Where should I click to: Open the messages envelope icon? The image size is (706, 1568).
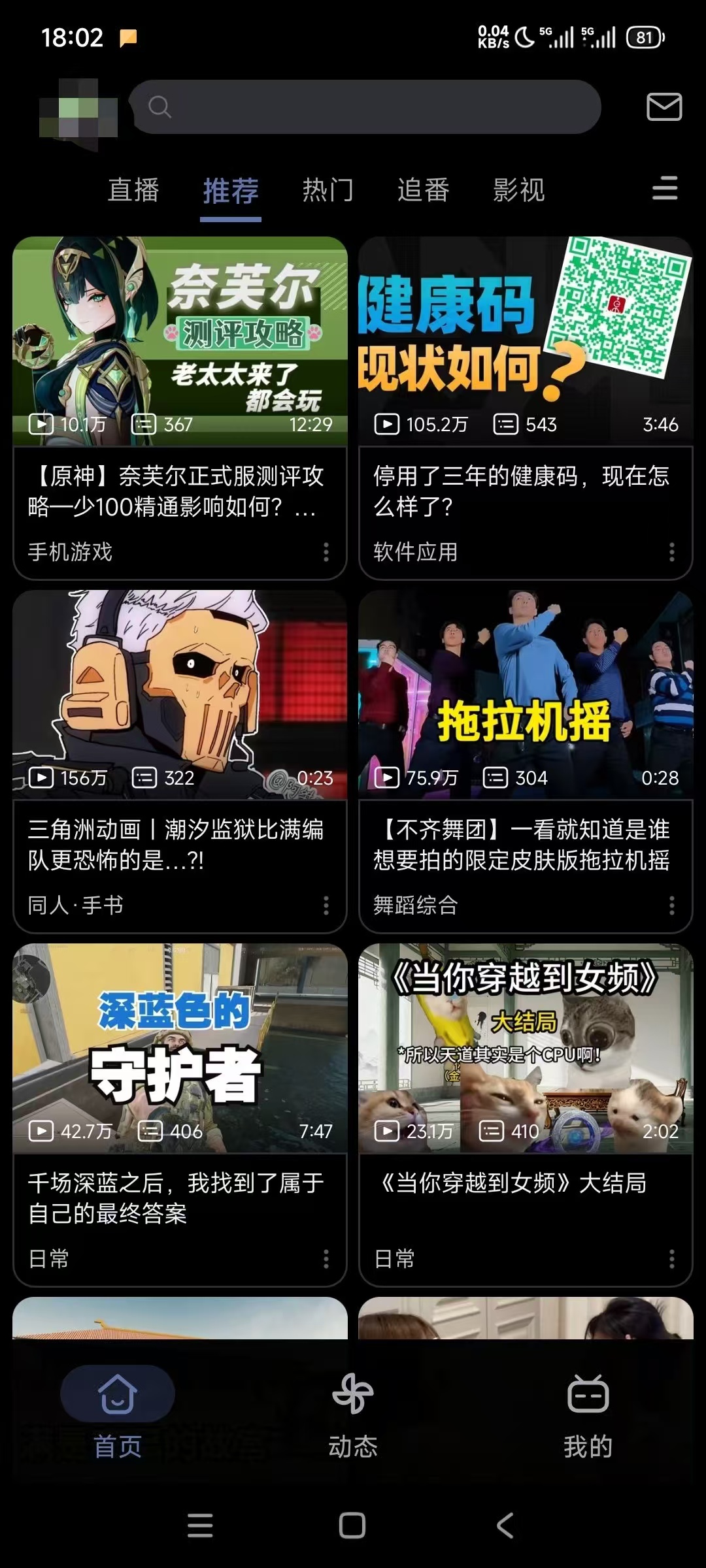(664, 106)
